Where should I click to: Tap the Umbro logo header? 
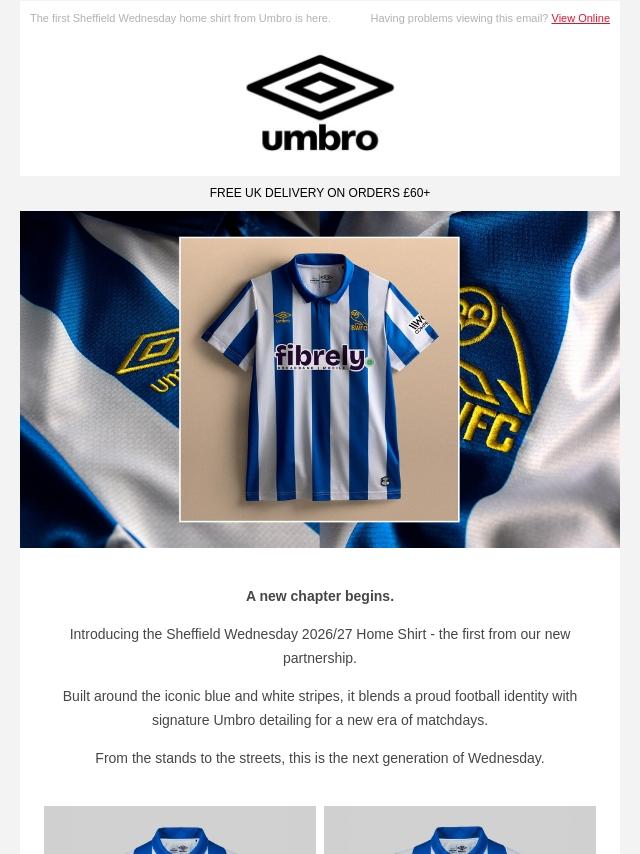pos(320,103)
